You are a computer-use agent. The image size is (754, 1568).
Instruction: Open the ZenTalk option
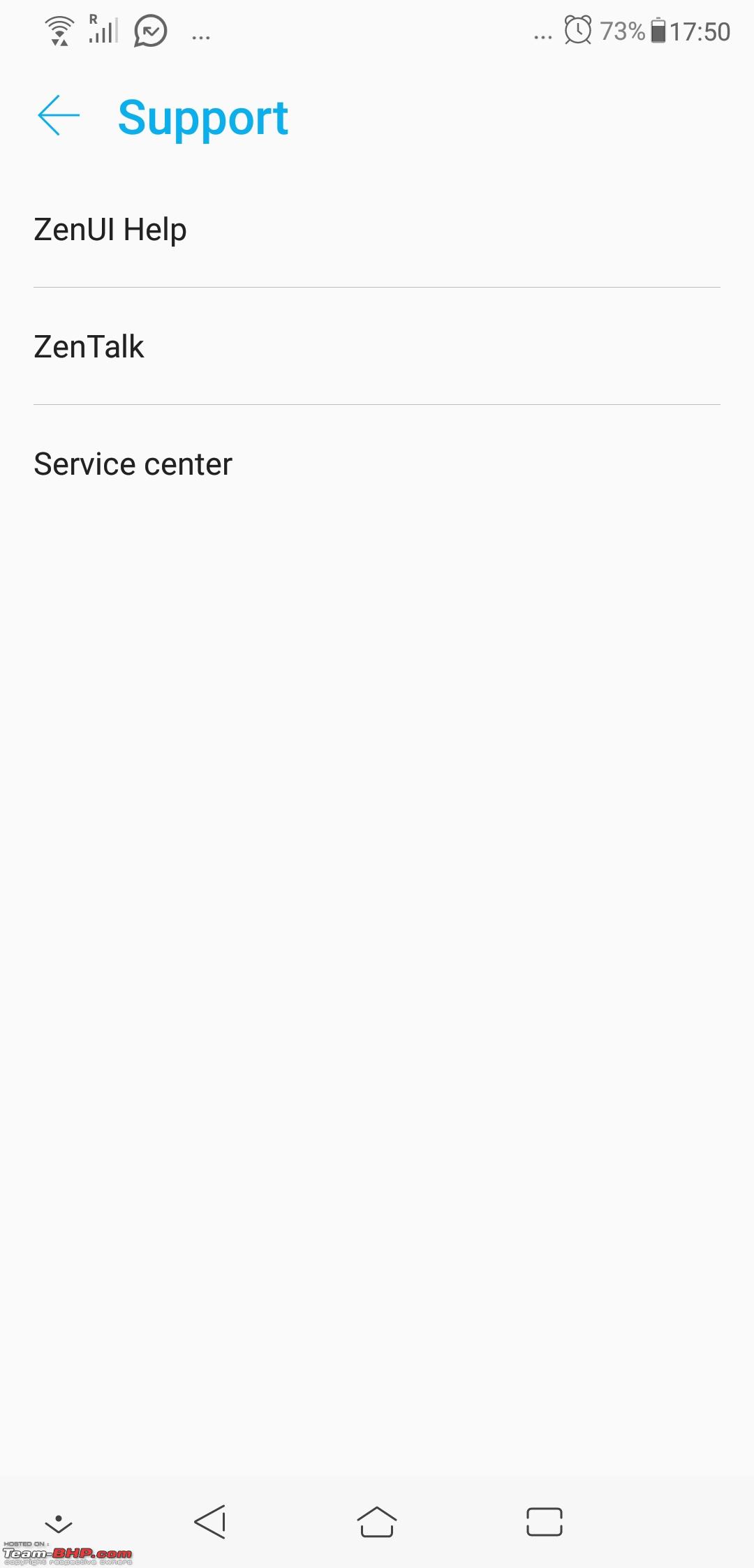[377, 347]
